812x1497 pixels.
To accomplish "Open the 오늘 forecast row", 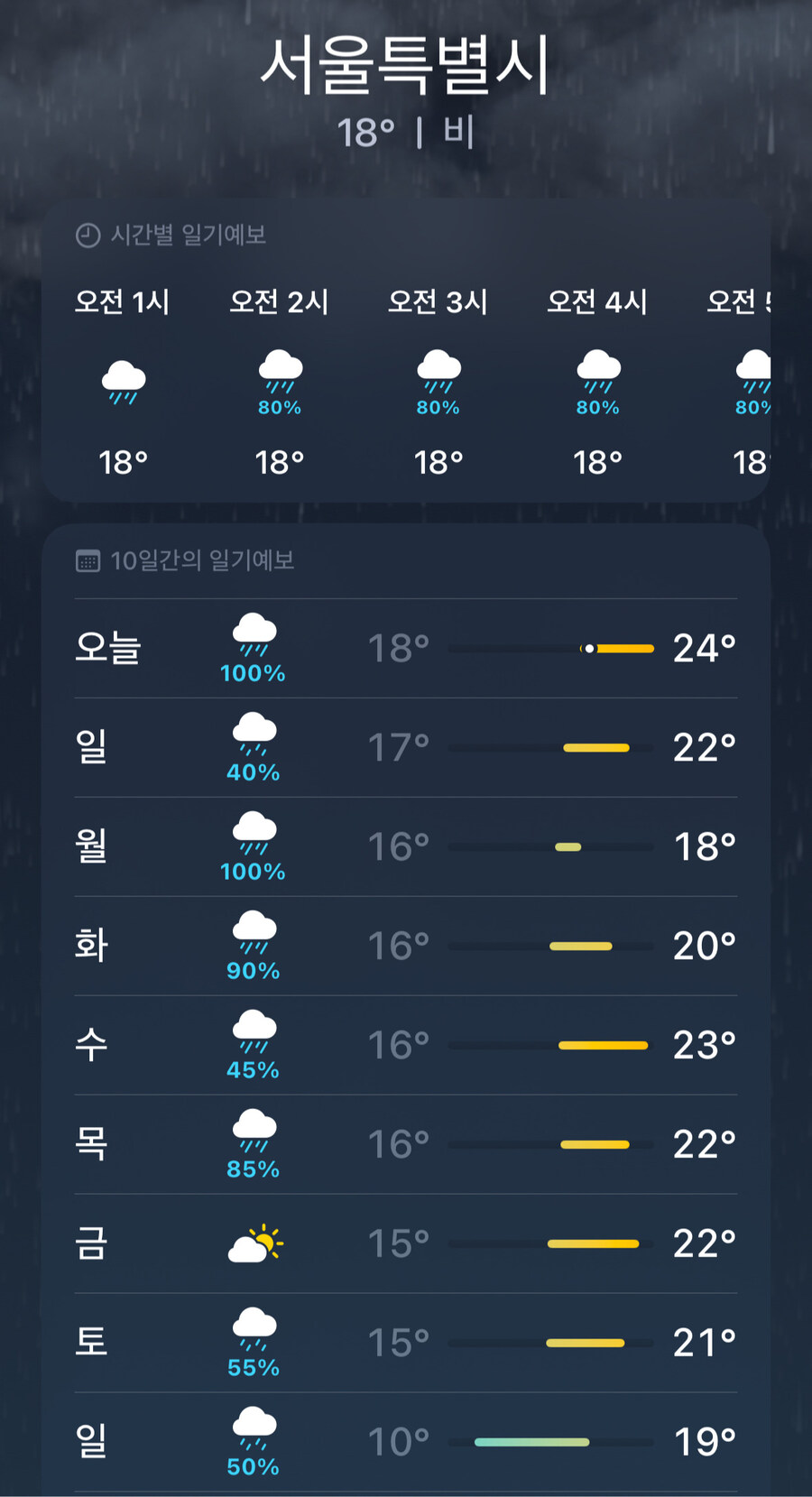I will click(405, 648).
